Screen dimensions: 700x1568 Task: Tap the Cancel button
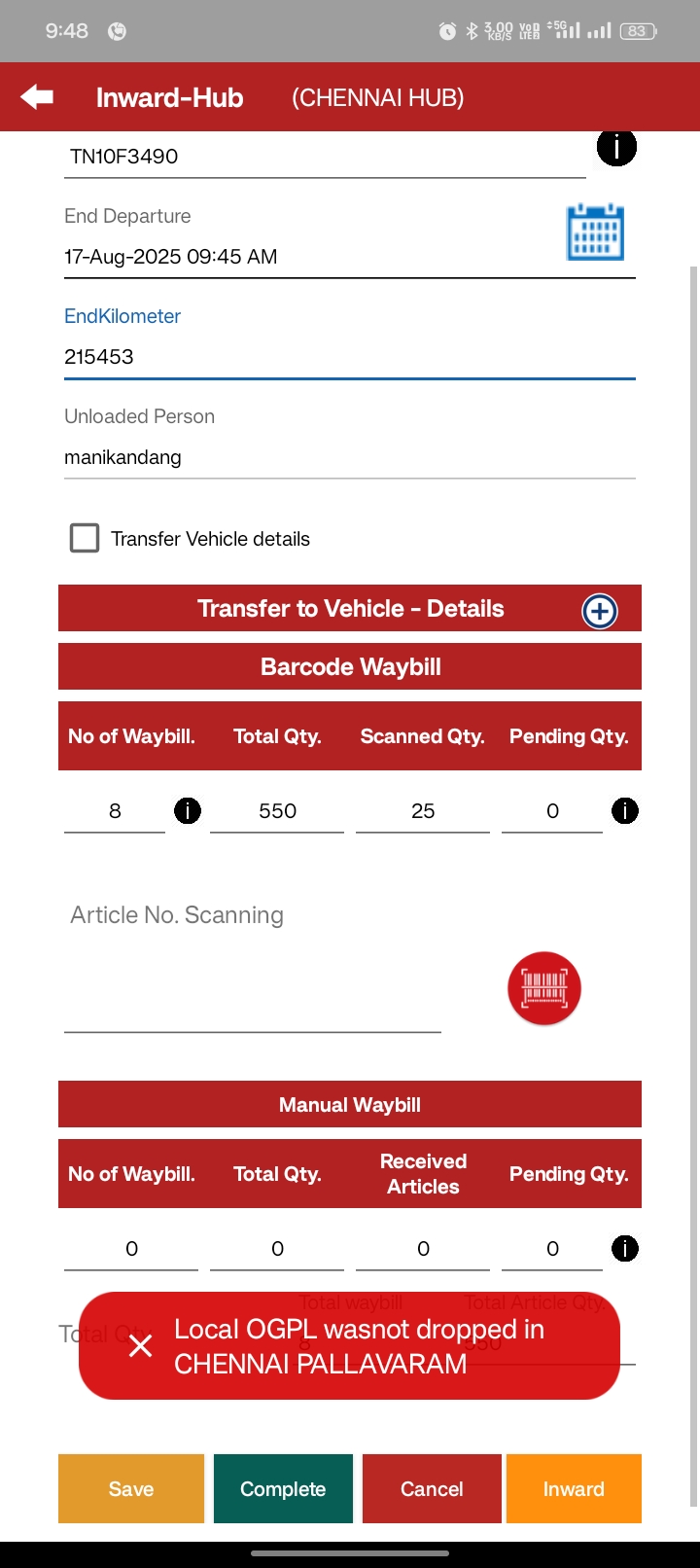click(x=432, y=1488)
